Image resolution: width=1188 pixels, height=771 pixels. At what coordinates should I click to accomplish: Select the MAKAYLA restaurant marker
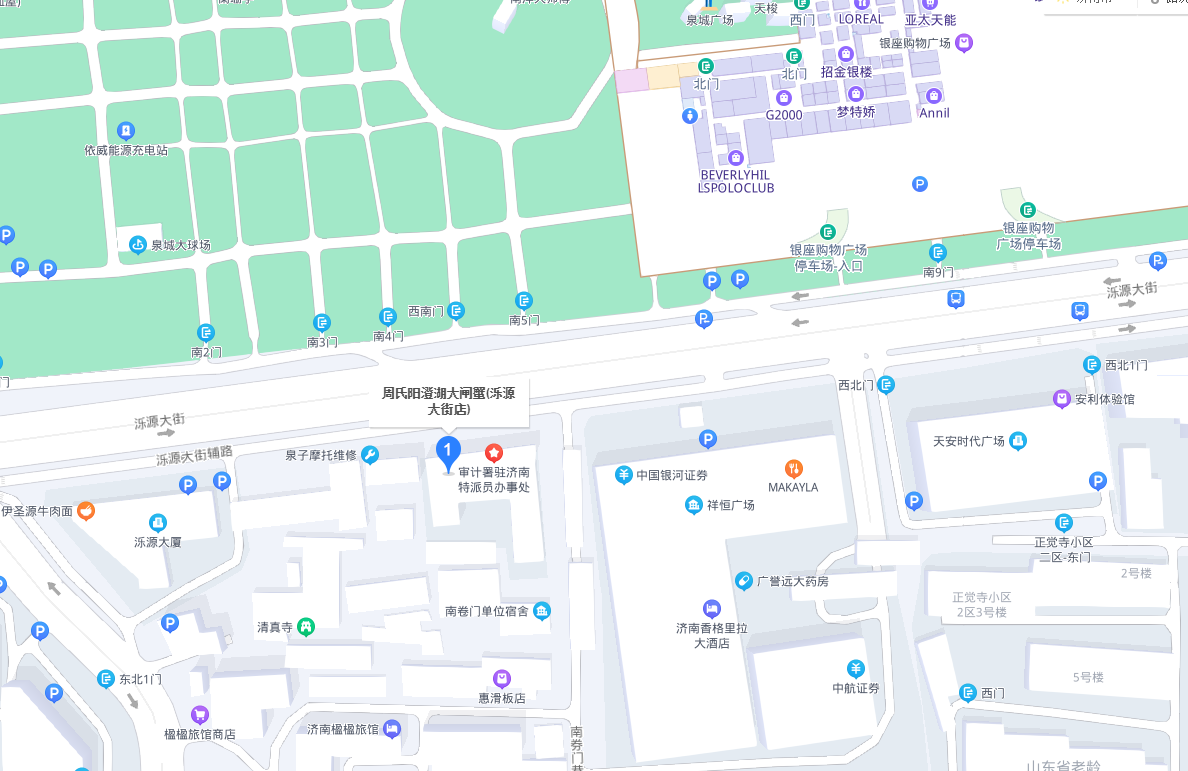pos(793,468)
